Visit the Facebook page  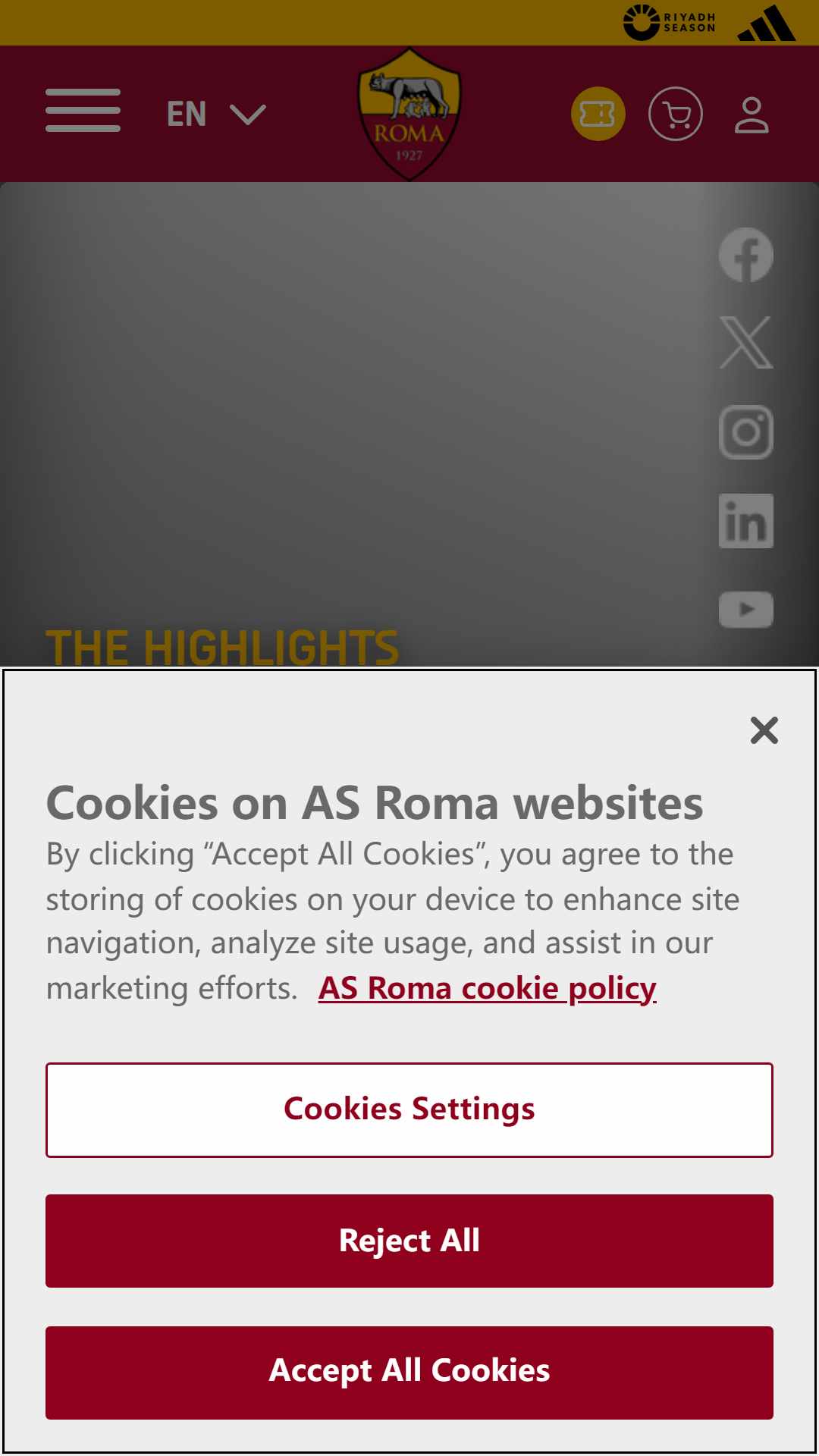pos(746,255)
